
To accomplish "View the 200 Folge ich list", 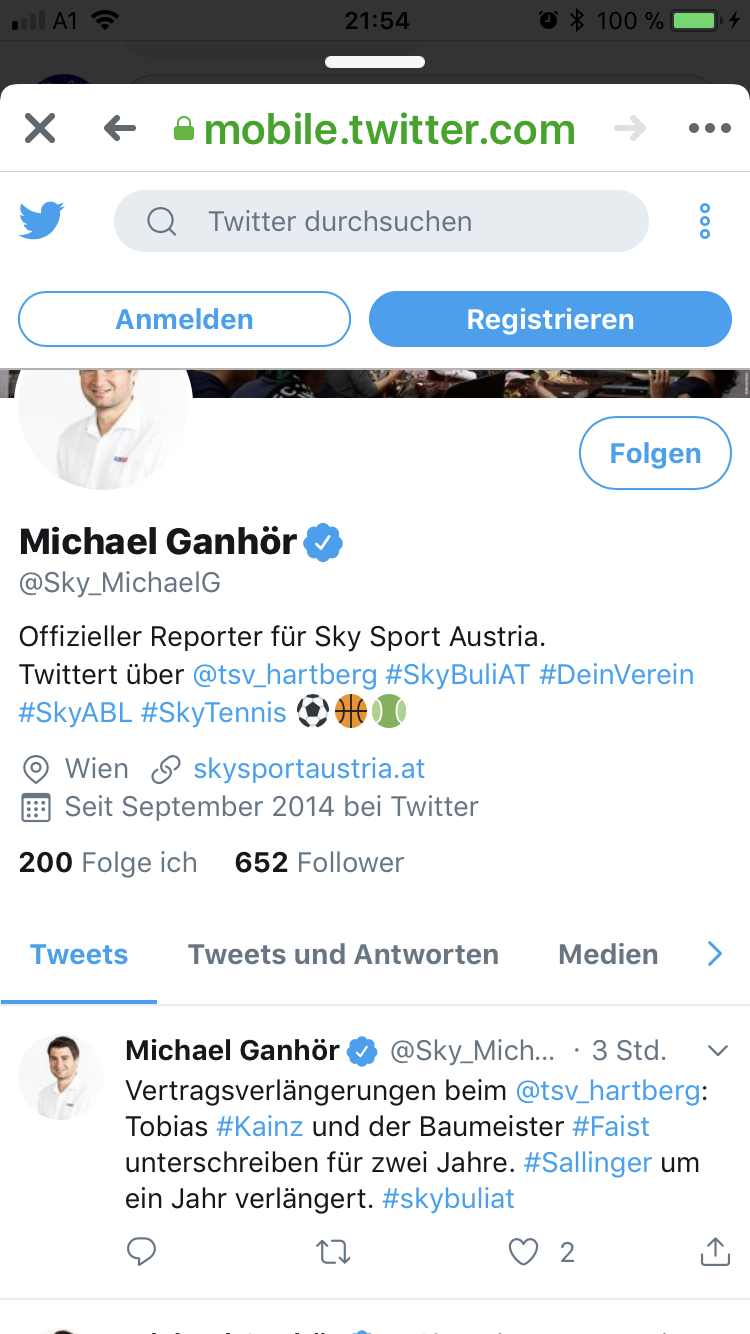I will click(x=108, y=863).
